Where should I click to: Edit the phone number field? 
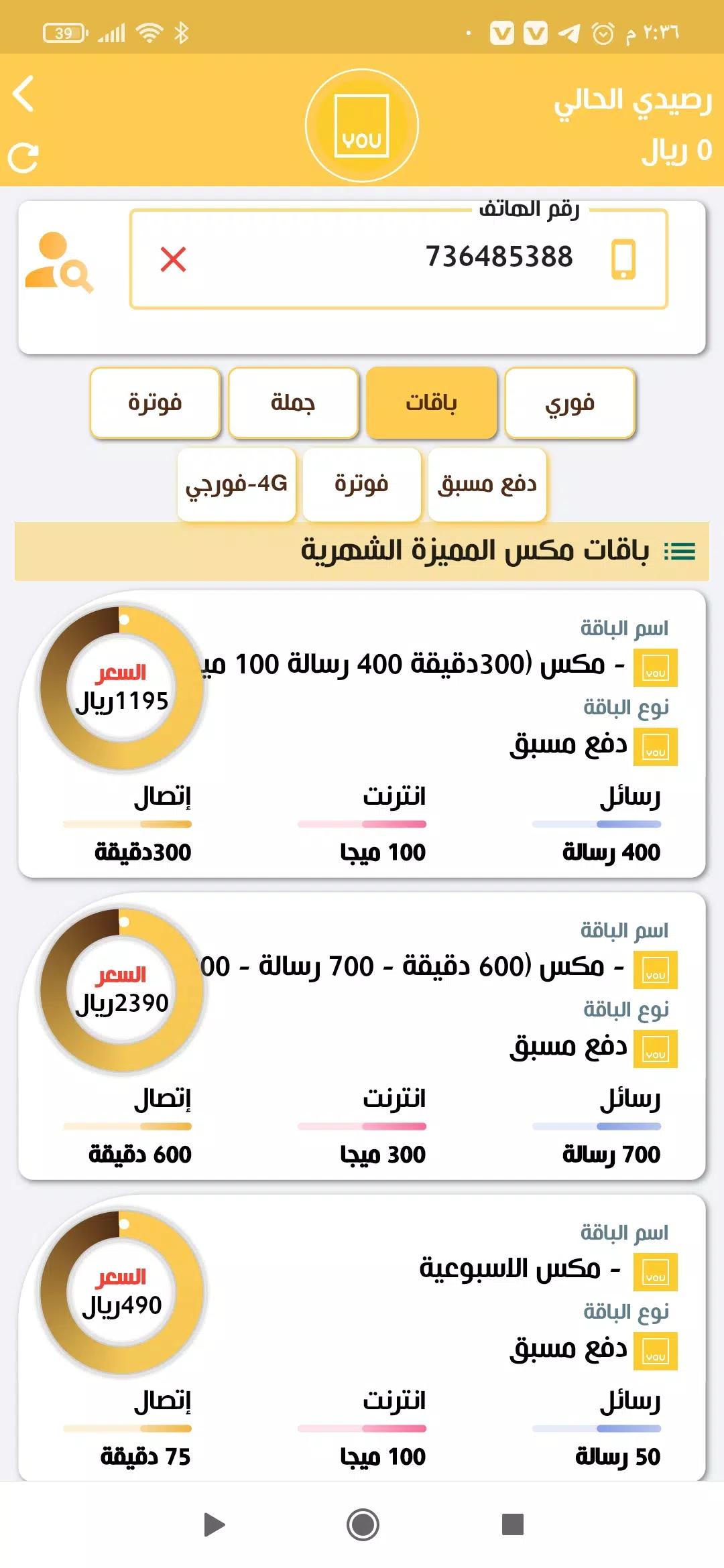click(x=399, y=259)
